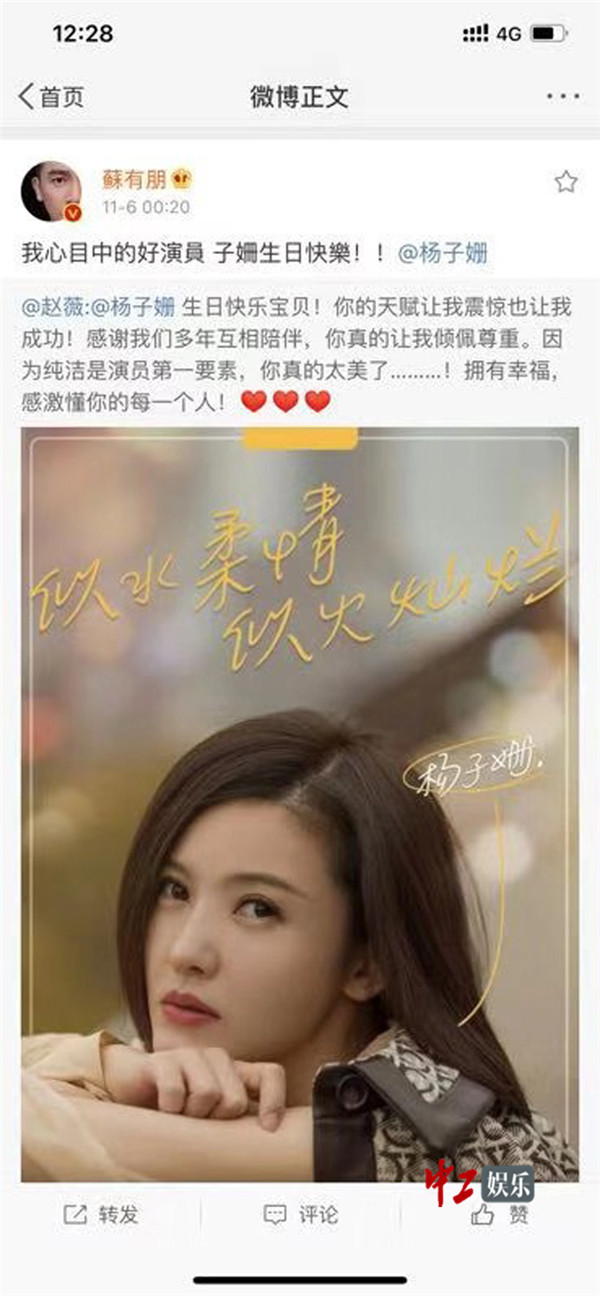Screen dimensions: 600x1296
Task: Favorite this post with the star icon
Action: click(x=566, y=181)
